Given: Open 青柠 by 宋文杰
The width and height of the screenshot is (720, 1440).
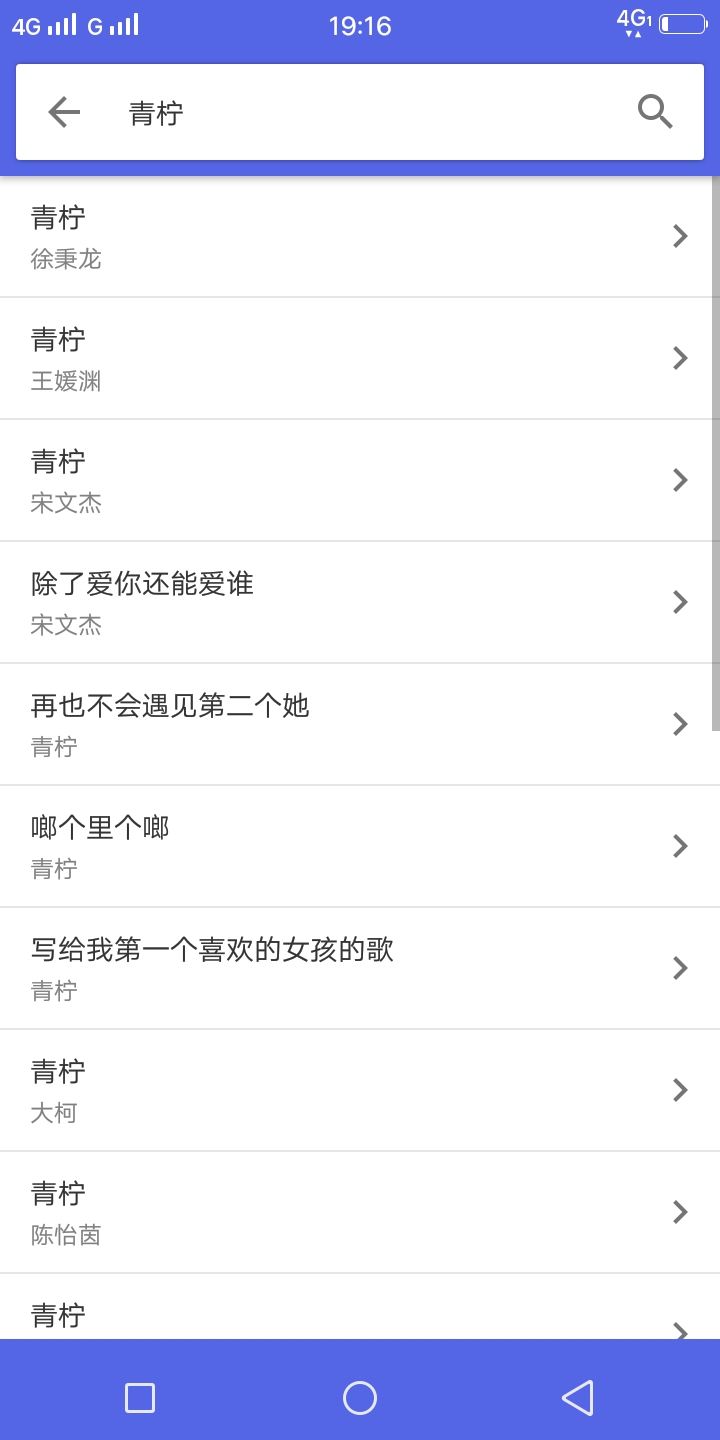Looking at the screenshot, I should (x=360, y=480).
